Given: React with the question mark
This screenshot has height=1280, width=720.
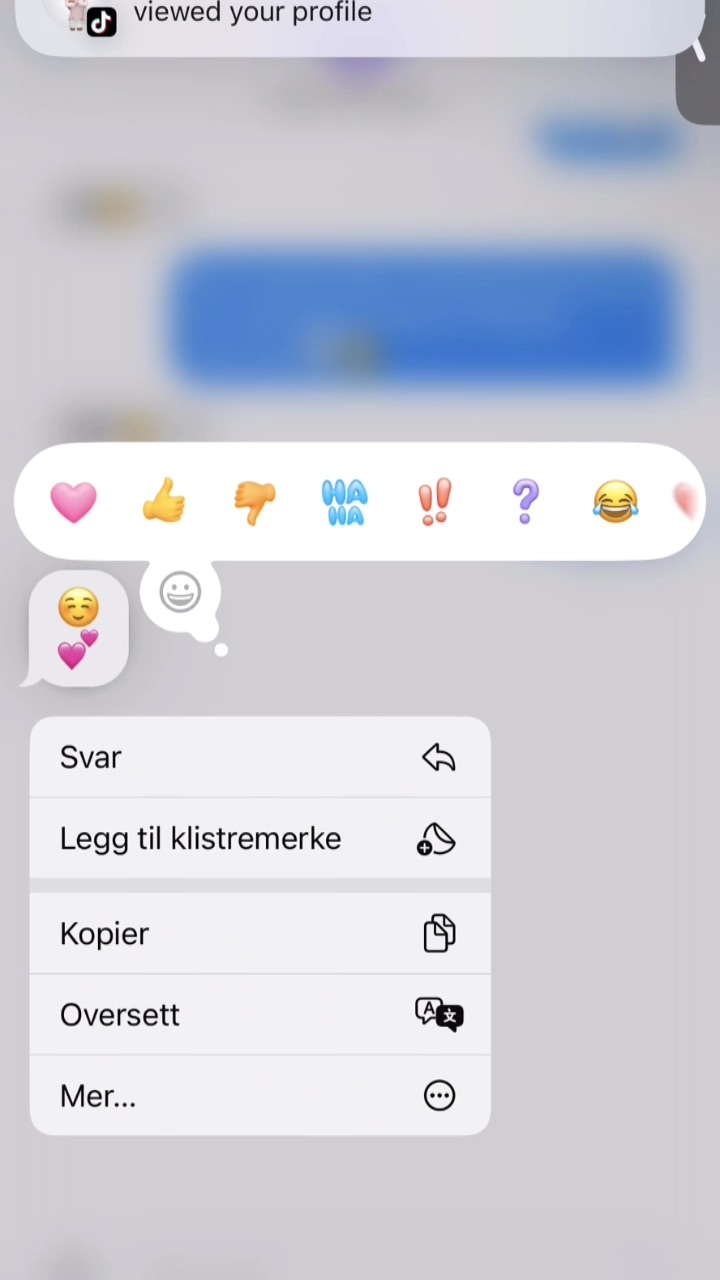Looking at the screenshot, I should pyautogui.click(x=525, y=501).
